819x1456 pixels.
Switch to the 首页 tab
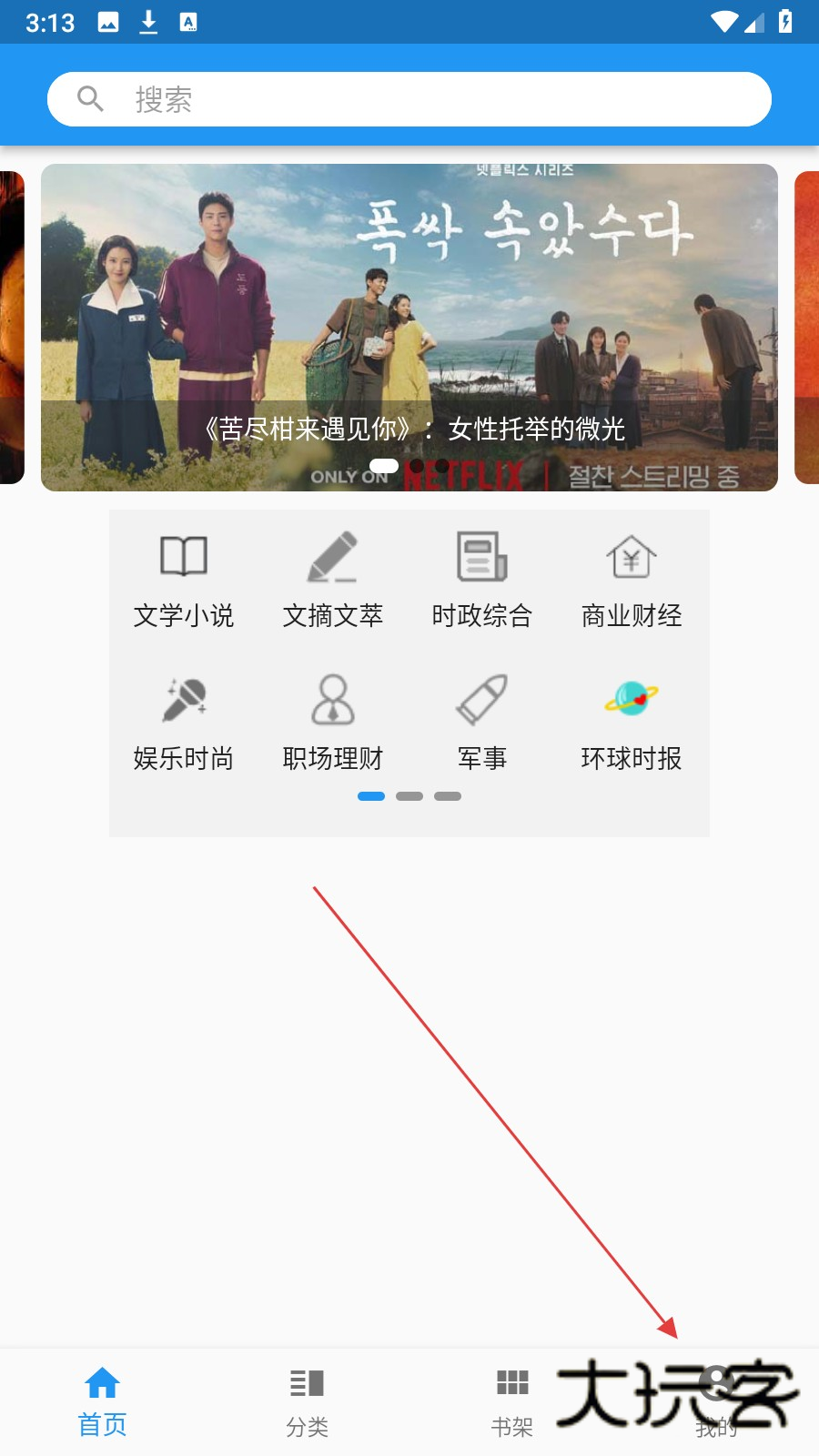coord(102,1401)
